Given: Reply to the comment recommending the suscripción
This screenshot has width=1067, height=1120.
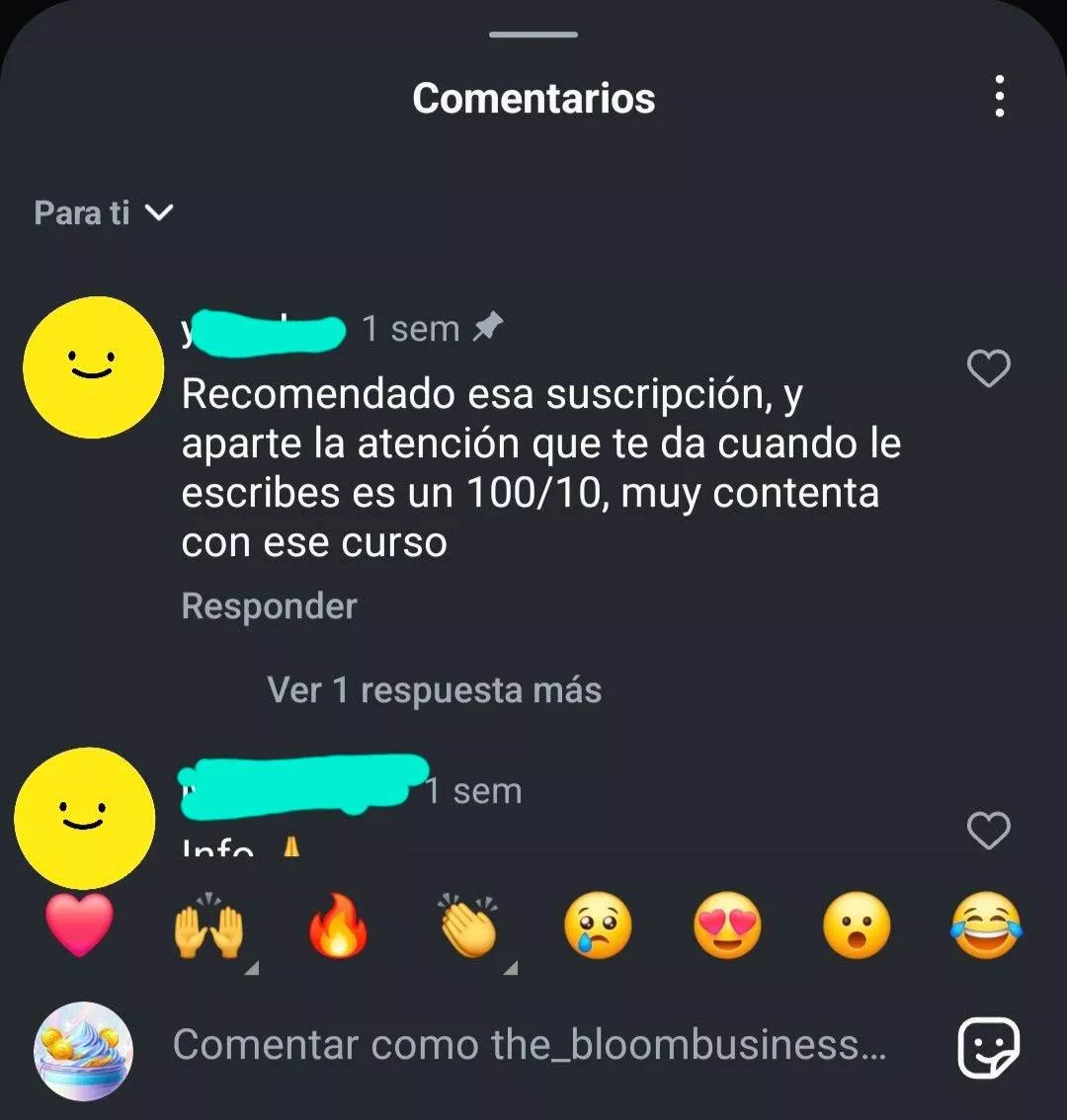Looking at the screenshot, I should click(269, 606).
